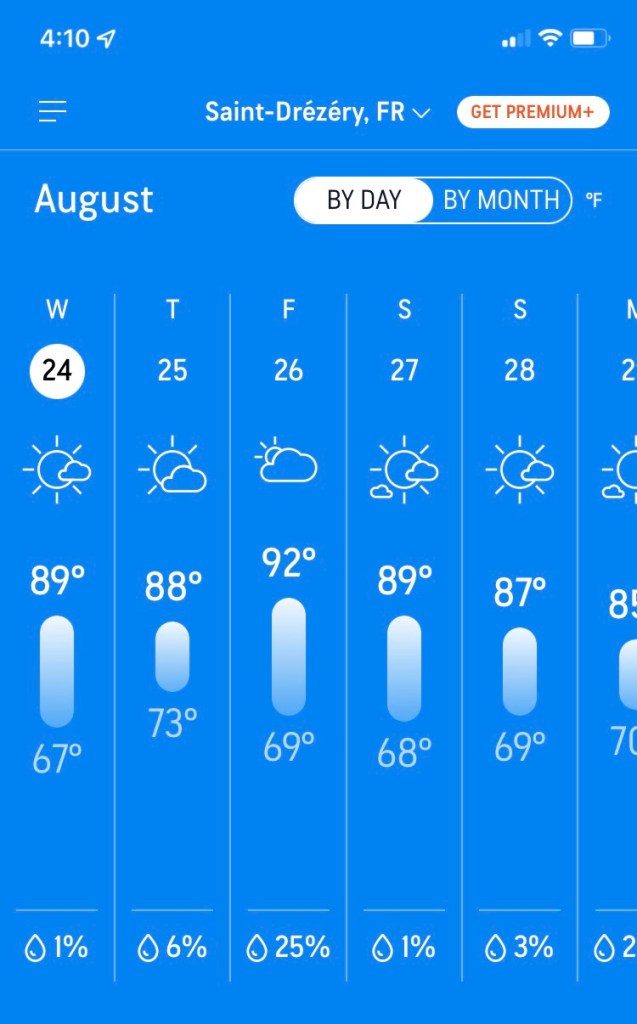Switch to the By Month view
The height and width of the screenshot is (1024, 637).
(x=501, y=200)
